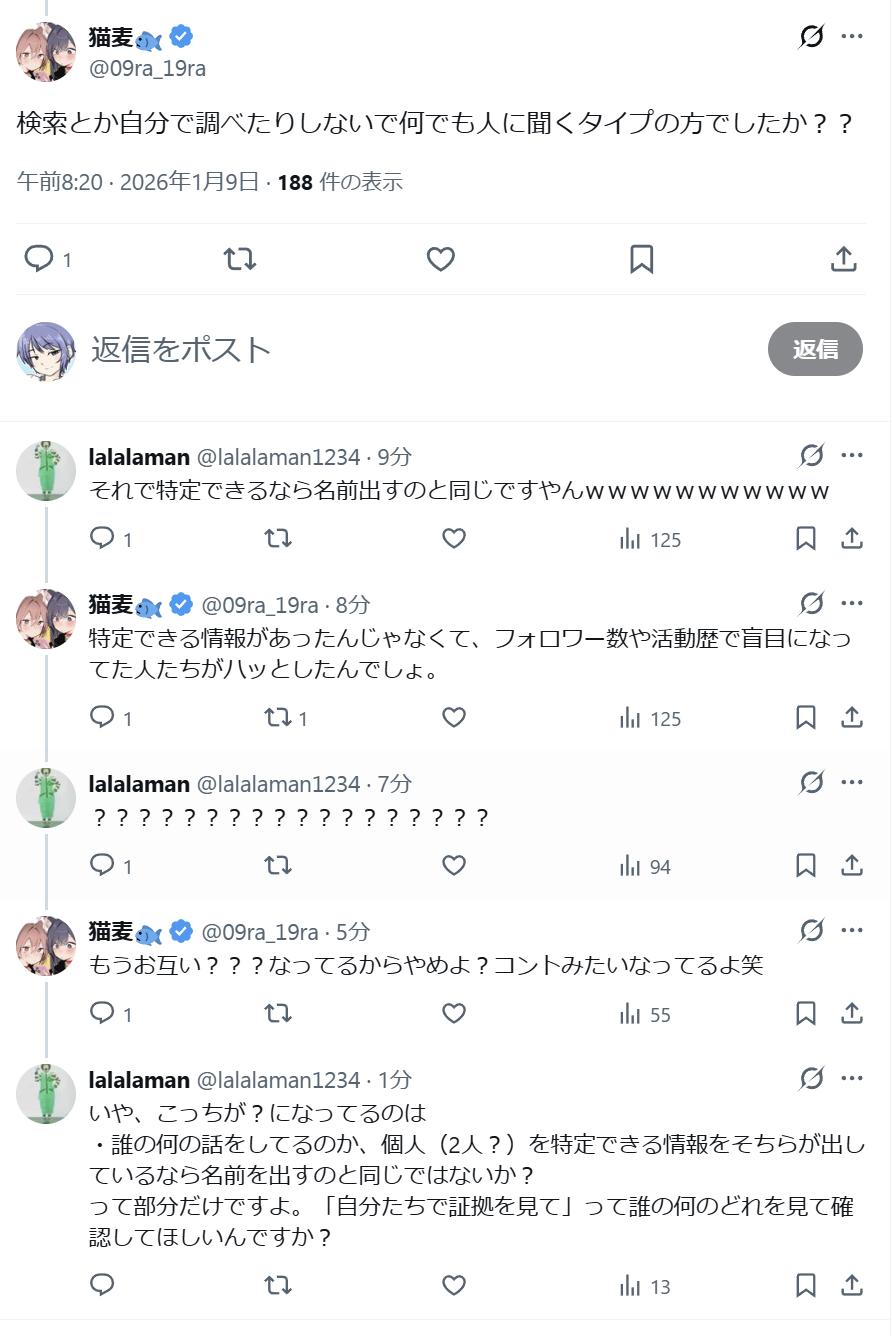Share the main post by 猫麦
The image size is (892, 1336).
coord(844,260)
